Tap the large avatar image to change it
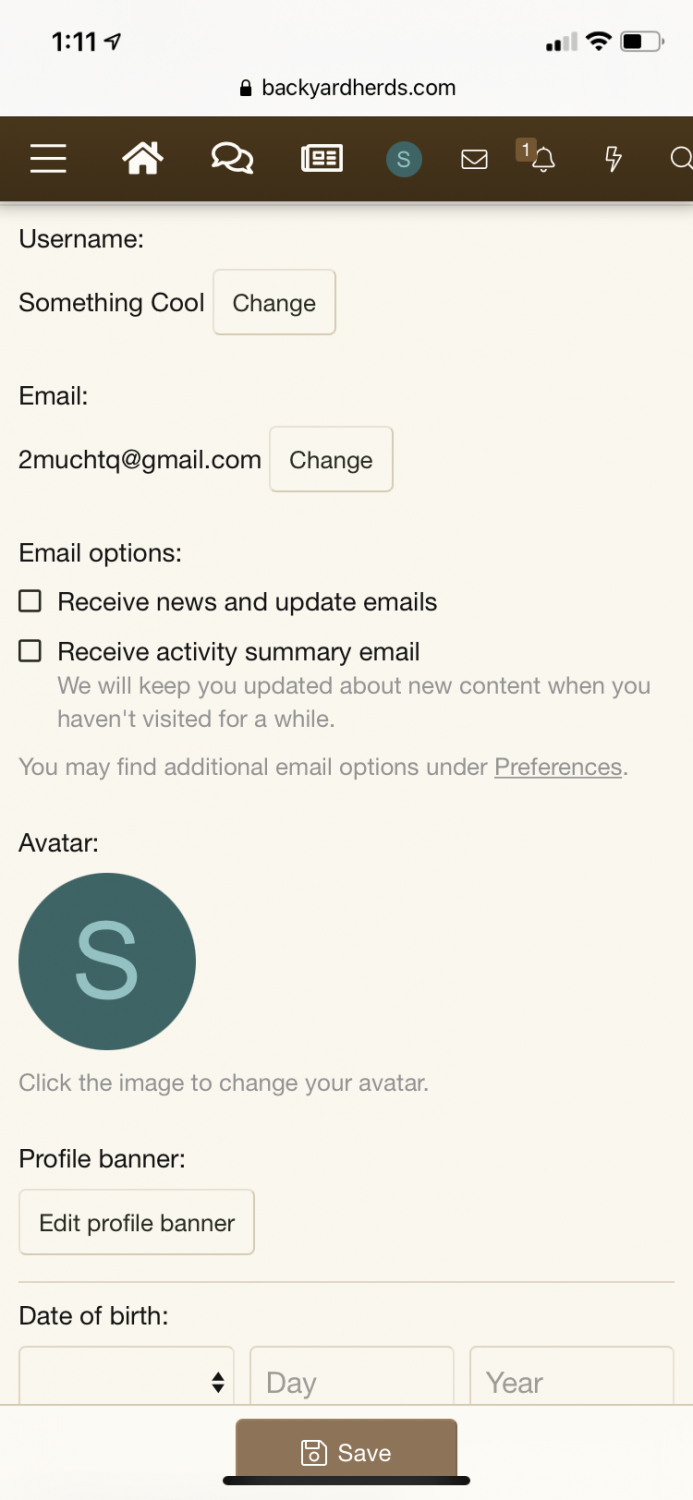 point(107,961)
